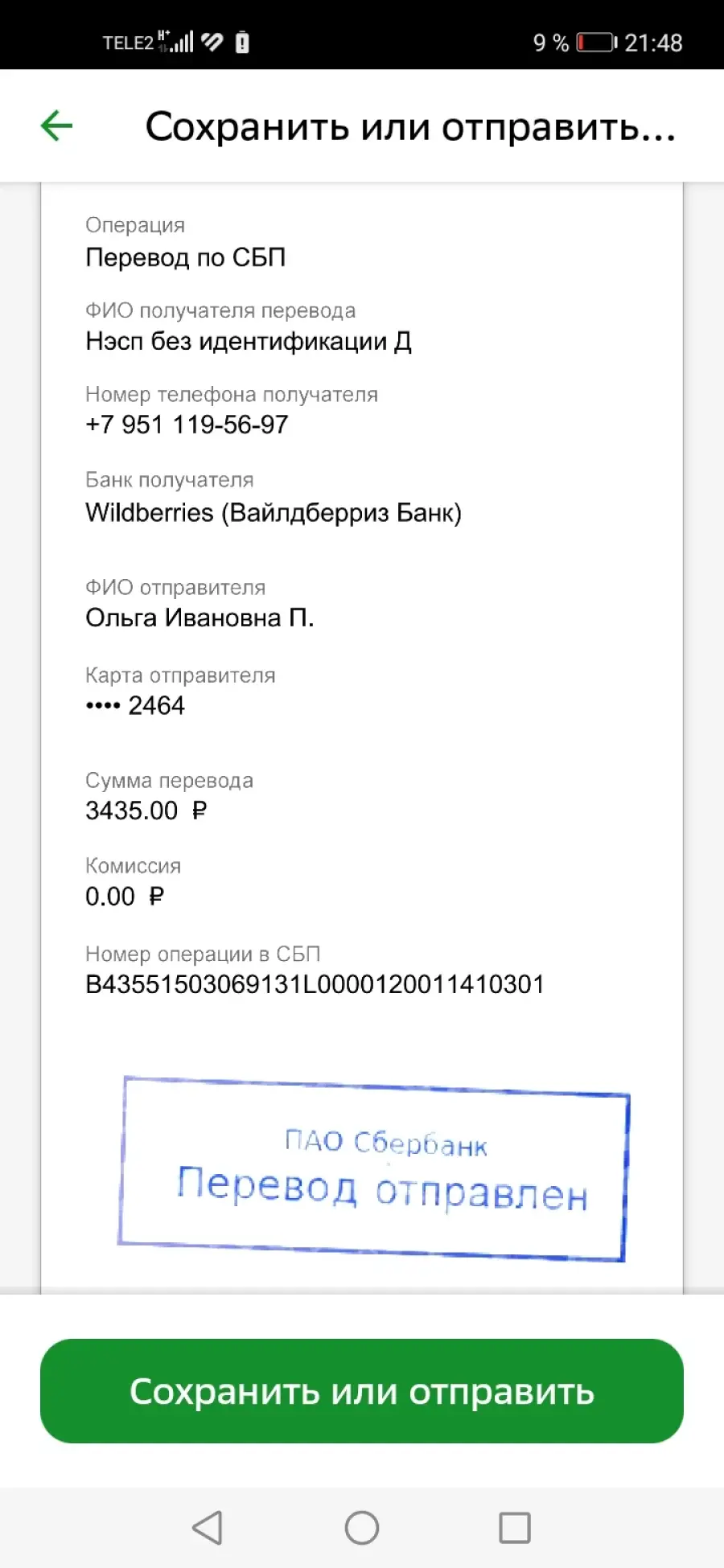This screenshot has width=724, height=1568.
Task: Tap the system back button
Action: (208, 1528)
